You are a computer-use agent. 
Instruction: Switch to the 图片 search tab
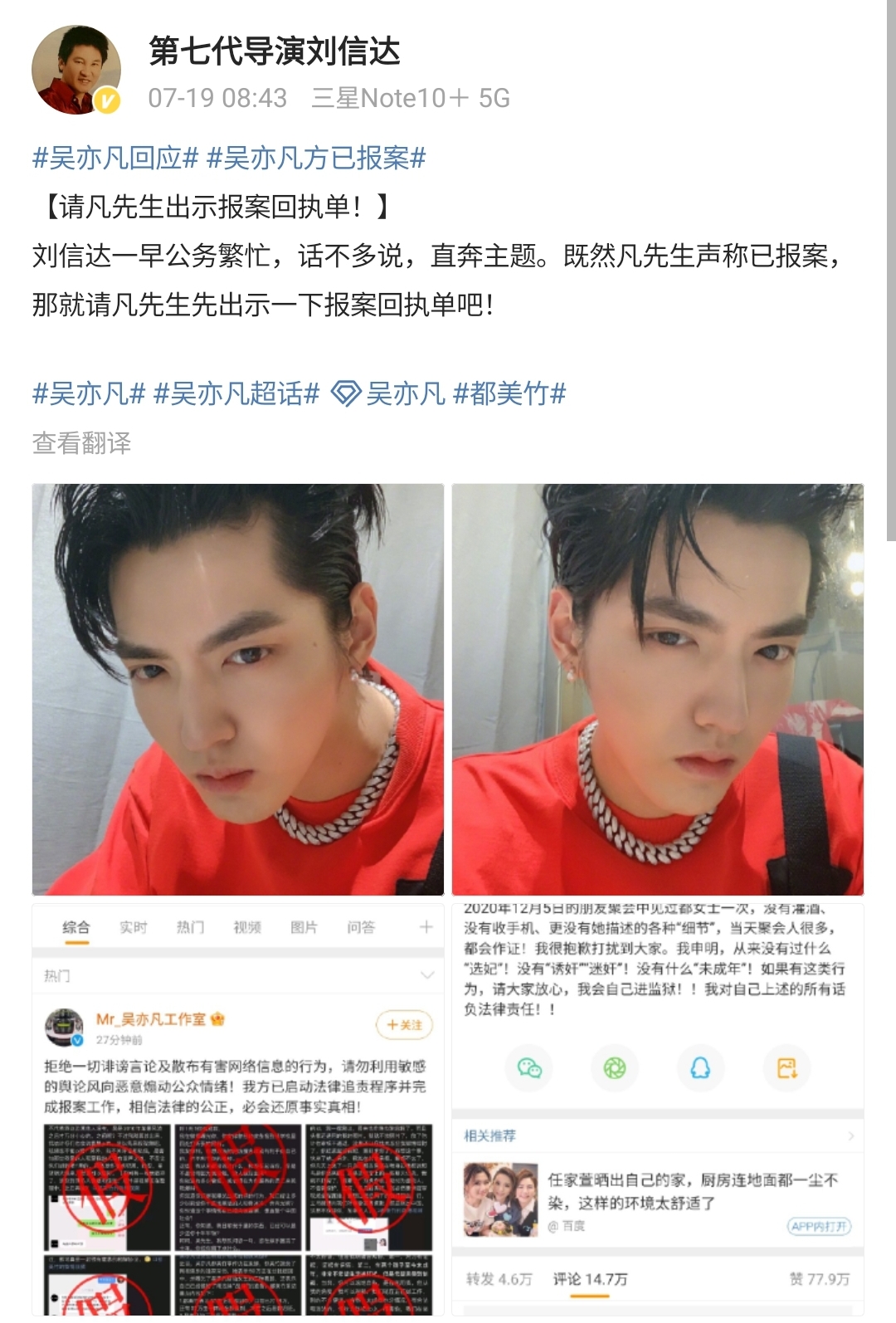coord(306,928)
